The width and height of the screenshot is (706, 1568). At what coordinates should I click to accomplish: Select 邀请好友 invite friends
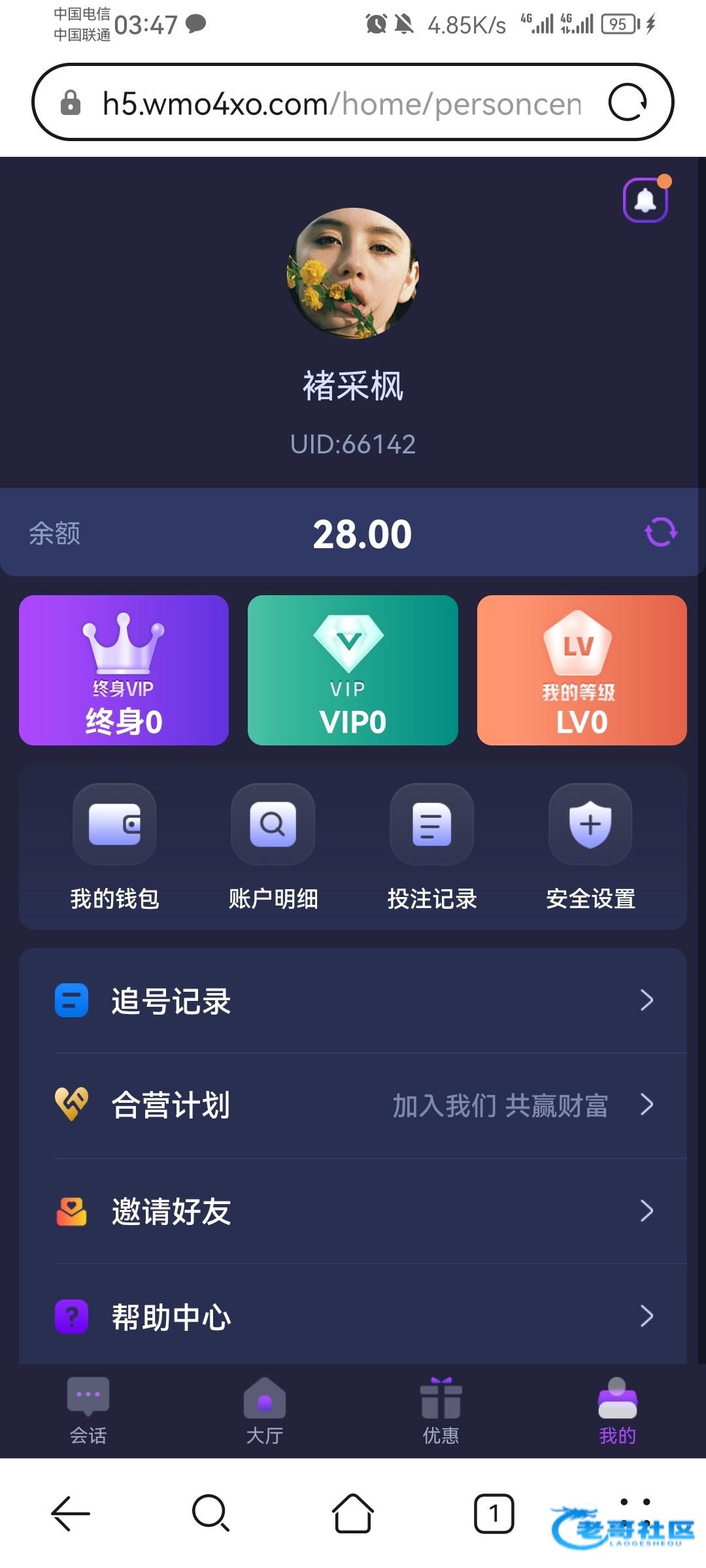click(353, 1211)
